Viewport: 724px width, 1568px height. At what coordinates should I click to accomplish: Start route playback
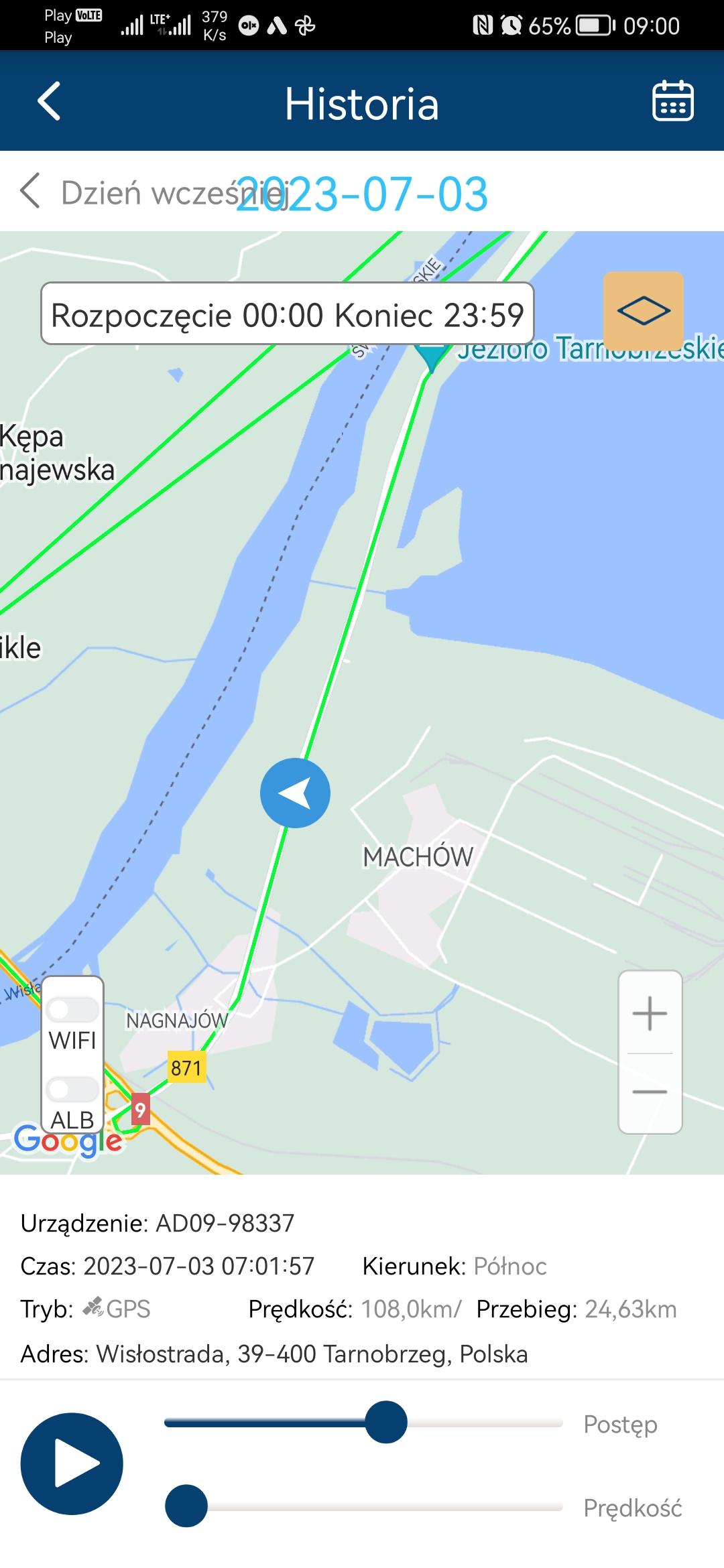point(72,1463)
